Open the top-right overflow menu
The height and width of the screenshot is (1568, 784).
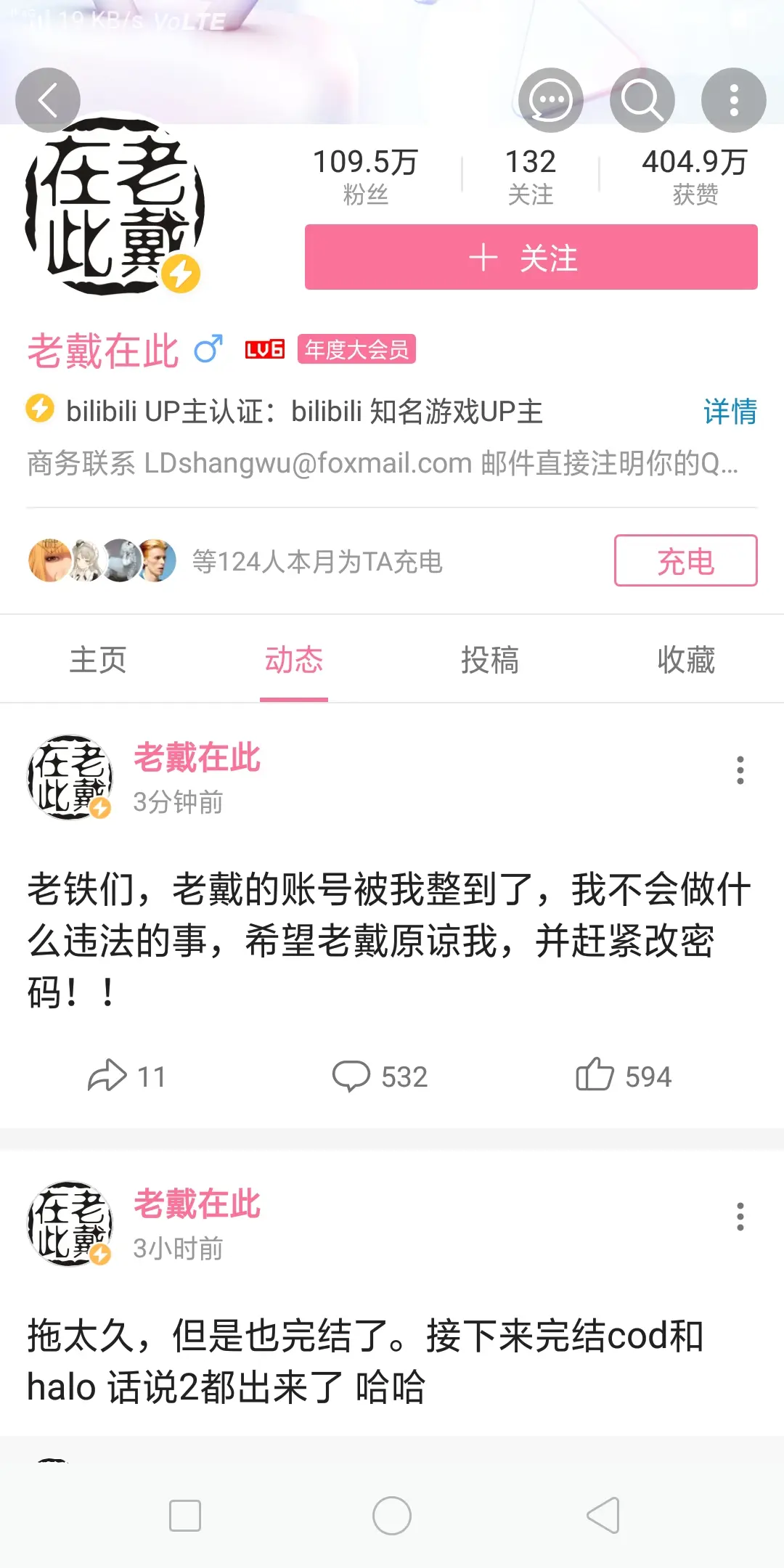pyautogui.click(x=733, y=100)
